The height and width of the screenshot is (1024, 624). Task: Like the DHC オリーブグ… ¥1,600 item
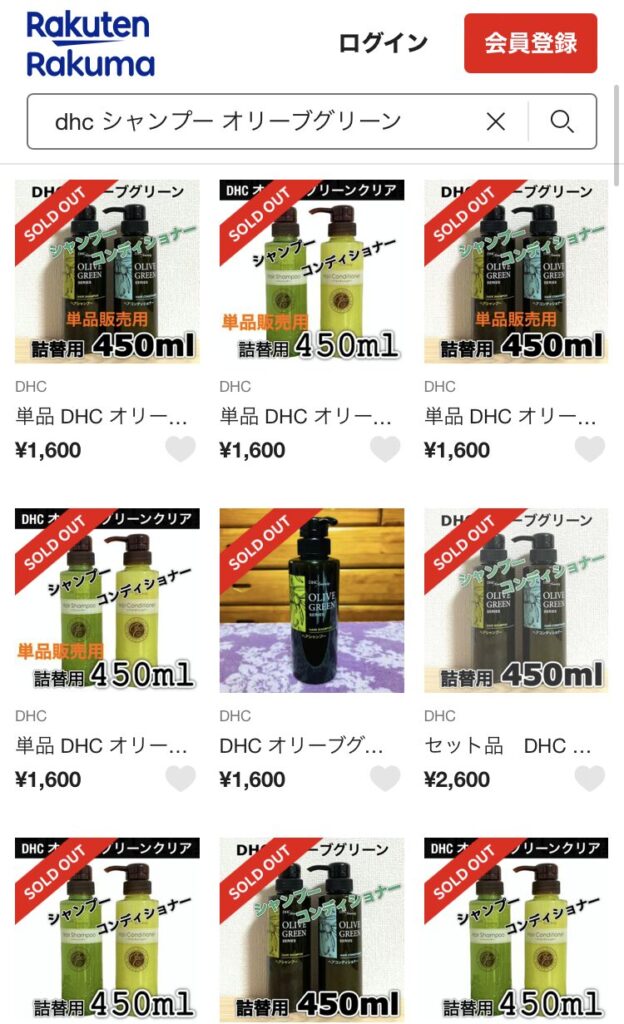pos(385,779)
